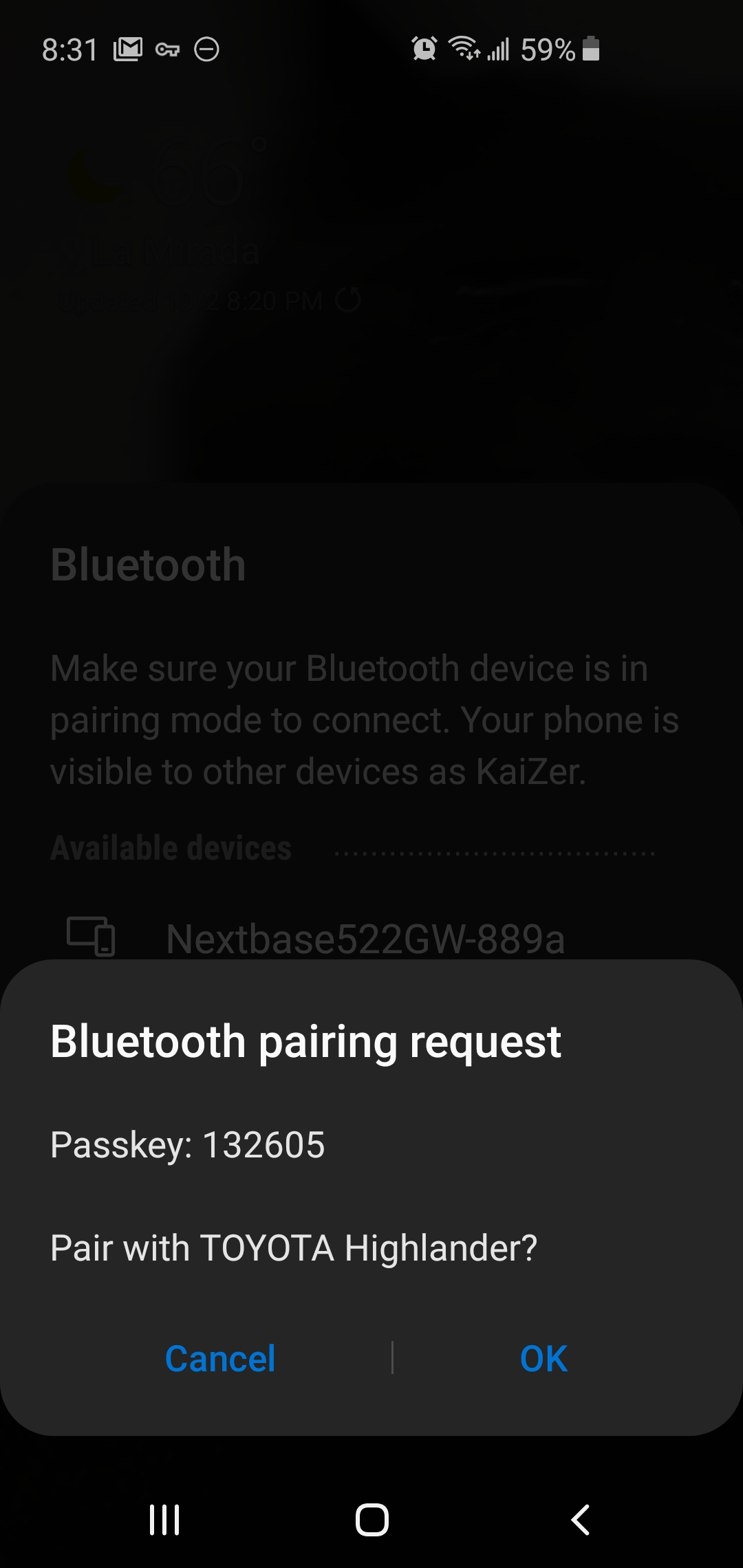Confirm pairing with TOYOTA Highlander via OK
This screenshot has height=1568, width=743.
pos(543,1358)
